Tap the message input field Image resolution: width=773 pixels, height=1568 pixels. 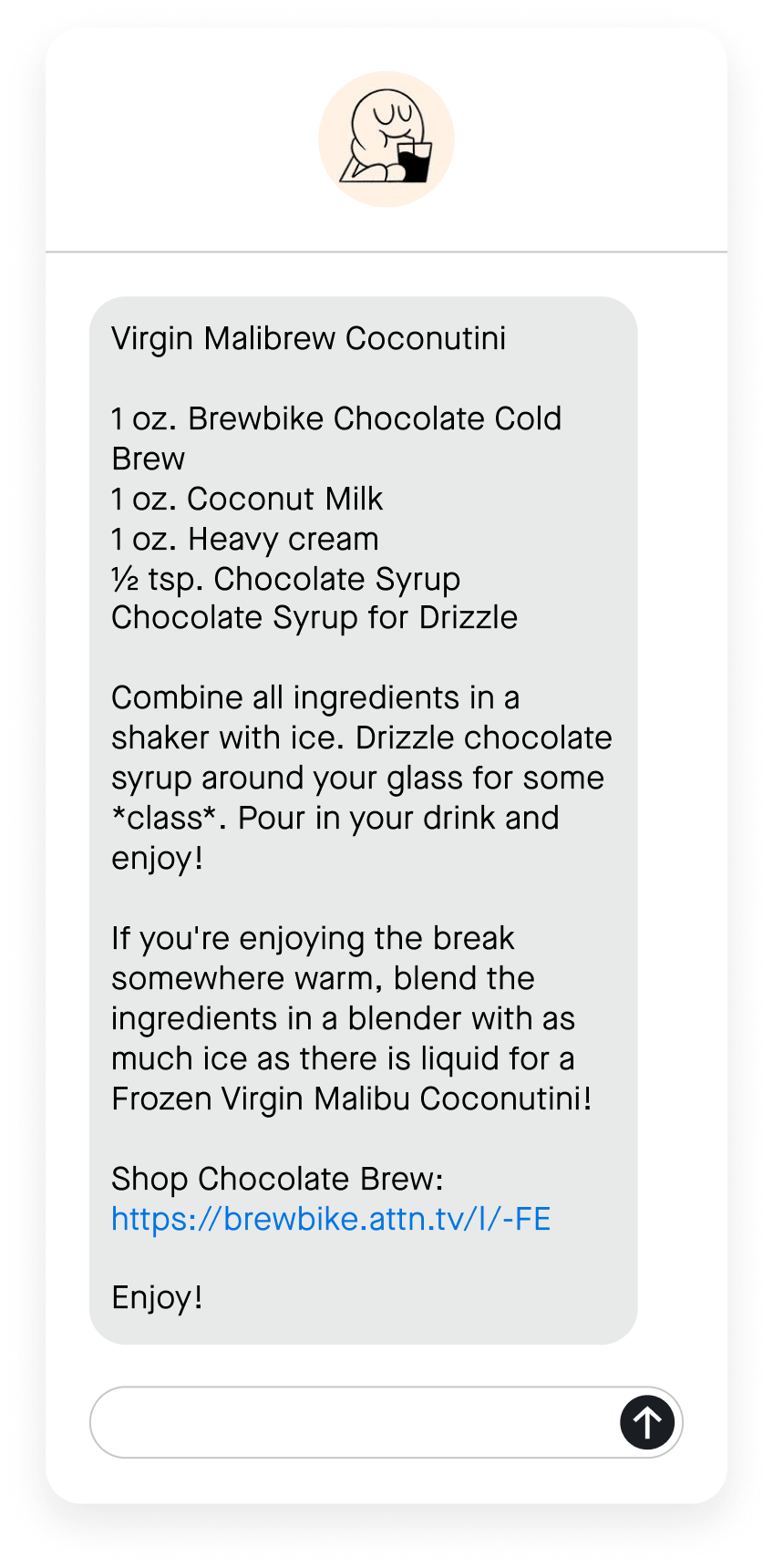(356, 1422)
